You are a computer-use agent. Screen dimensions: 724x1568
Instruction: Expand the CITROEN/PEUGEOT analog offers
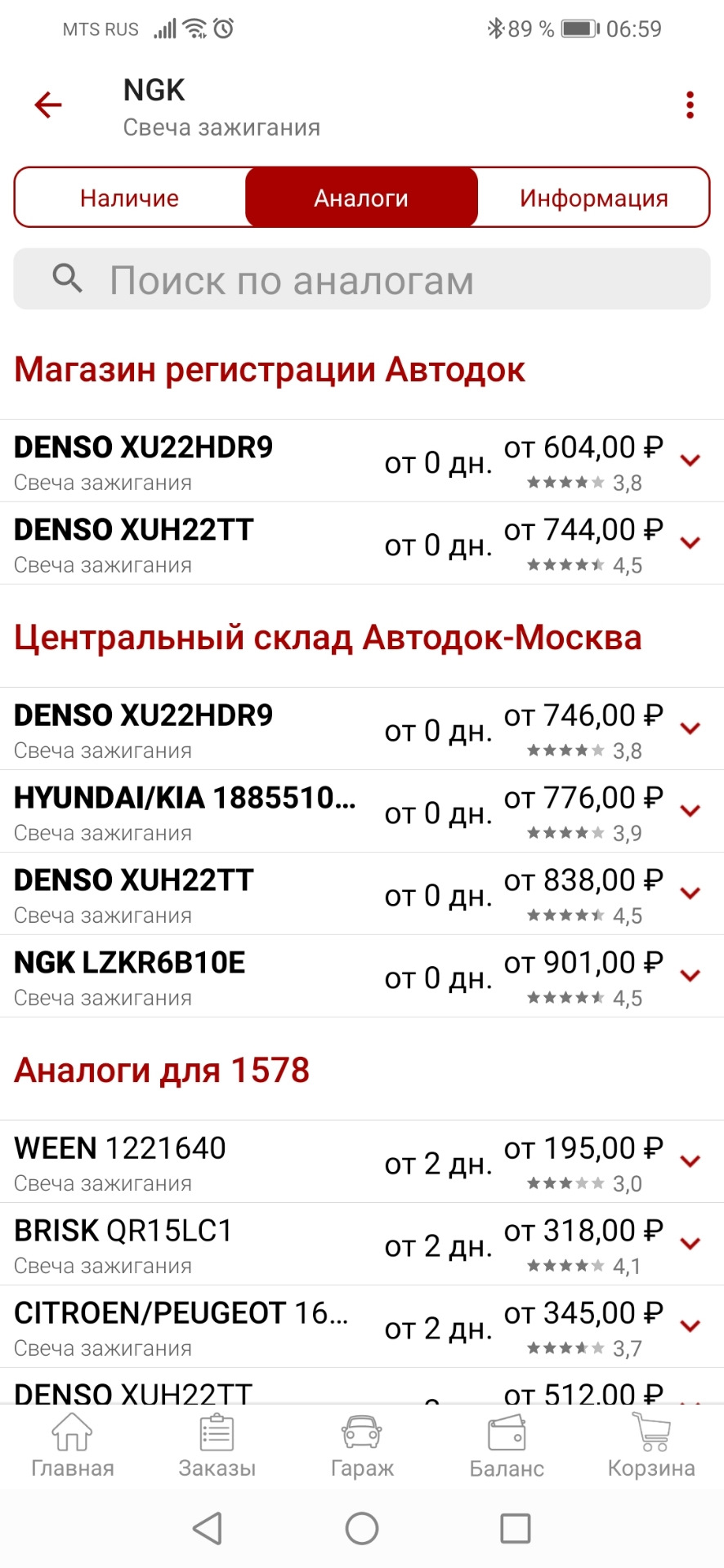click(x=690, y=1327)
